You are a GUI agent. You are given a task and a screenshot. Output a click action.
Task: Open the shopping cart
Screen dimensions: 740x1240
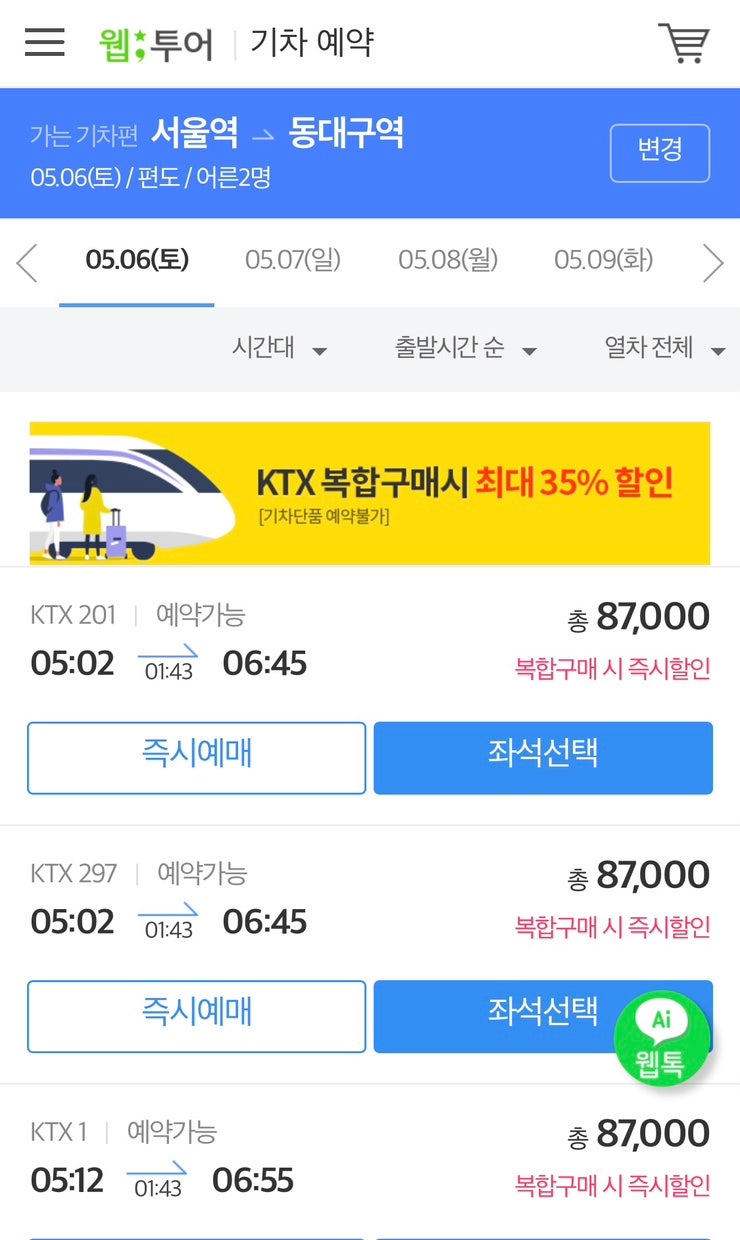[x=686, y=44]
